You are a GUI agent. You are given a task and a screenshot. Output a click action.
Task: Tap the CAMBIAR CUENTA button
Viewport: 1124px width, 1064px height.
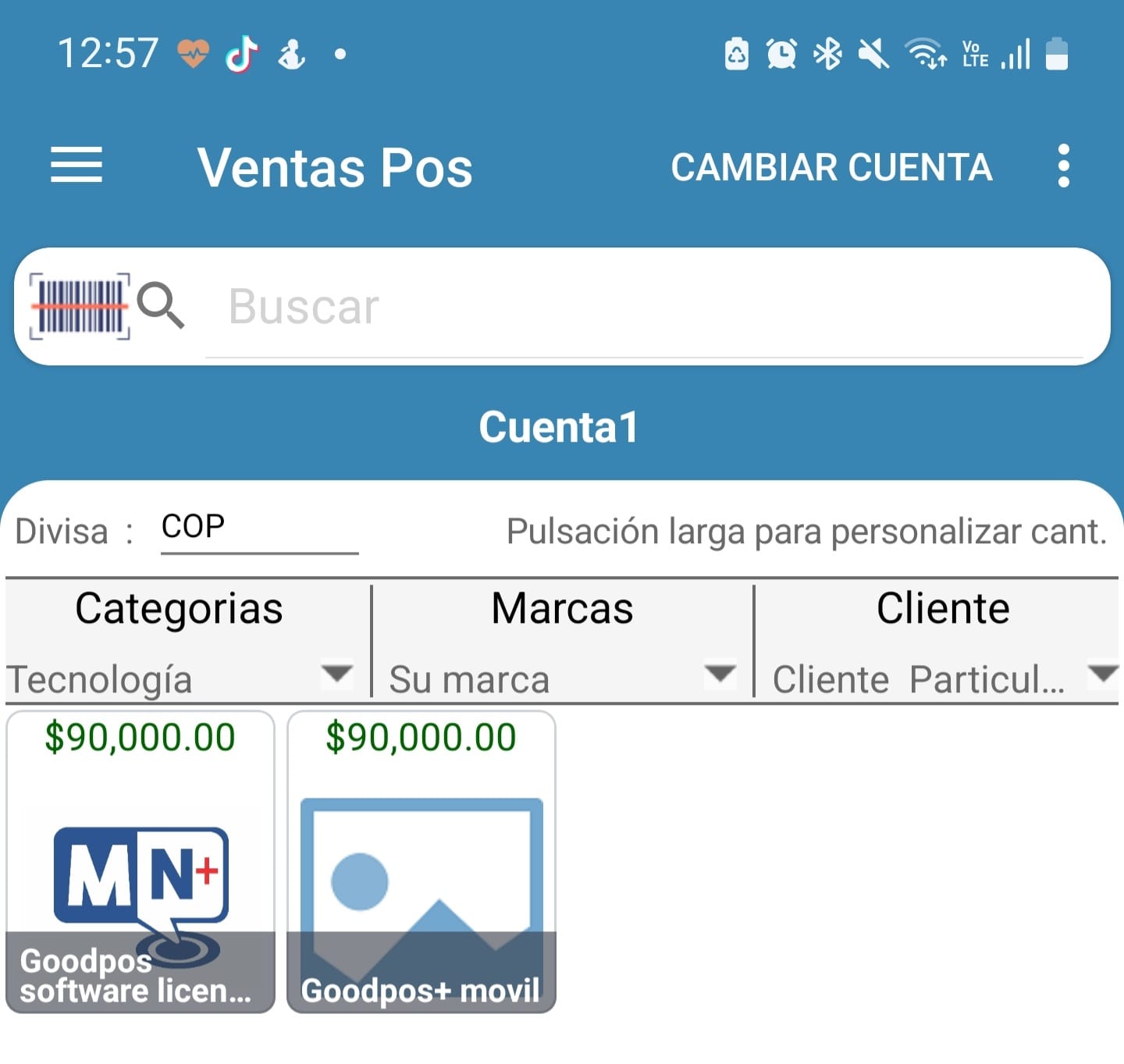point(831,167)
